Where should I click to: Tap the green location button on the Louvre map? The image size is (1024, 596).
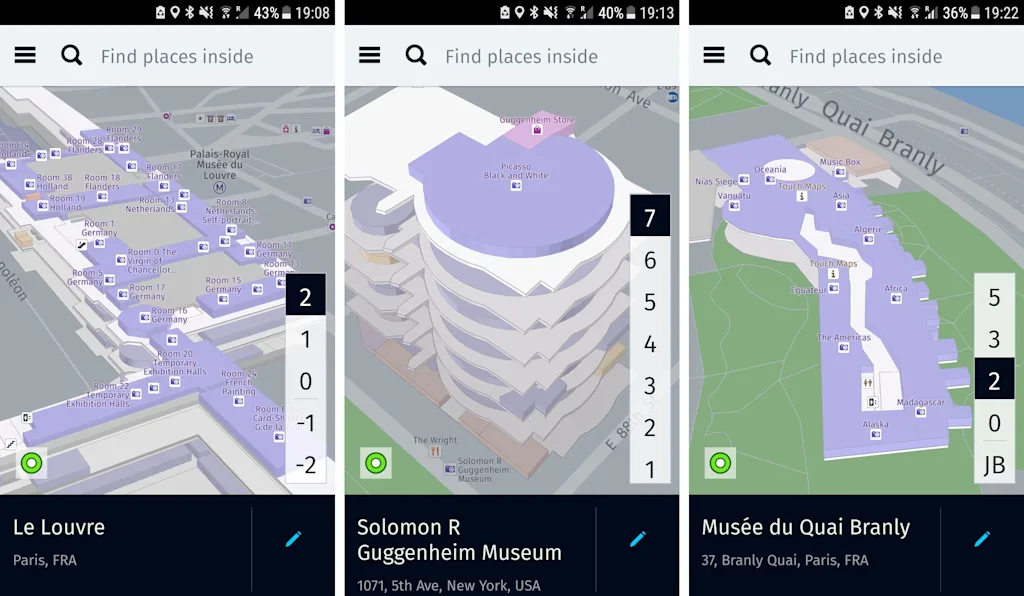click(x=32, y=463)
